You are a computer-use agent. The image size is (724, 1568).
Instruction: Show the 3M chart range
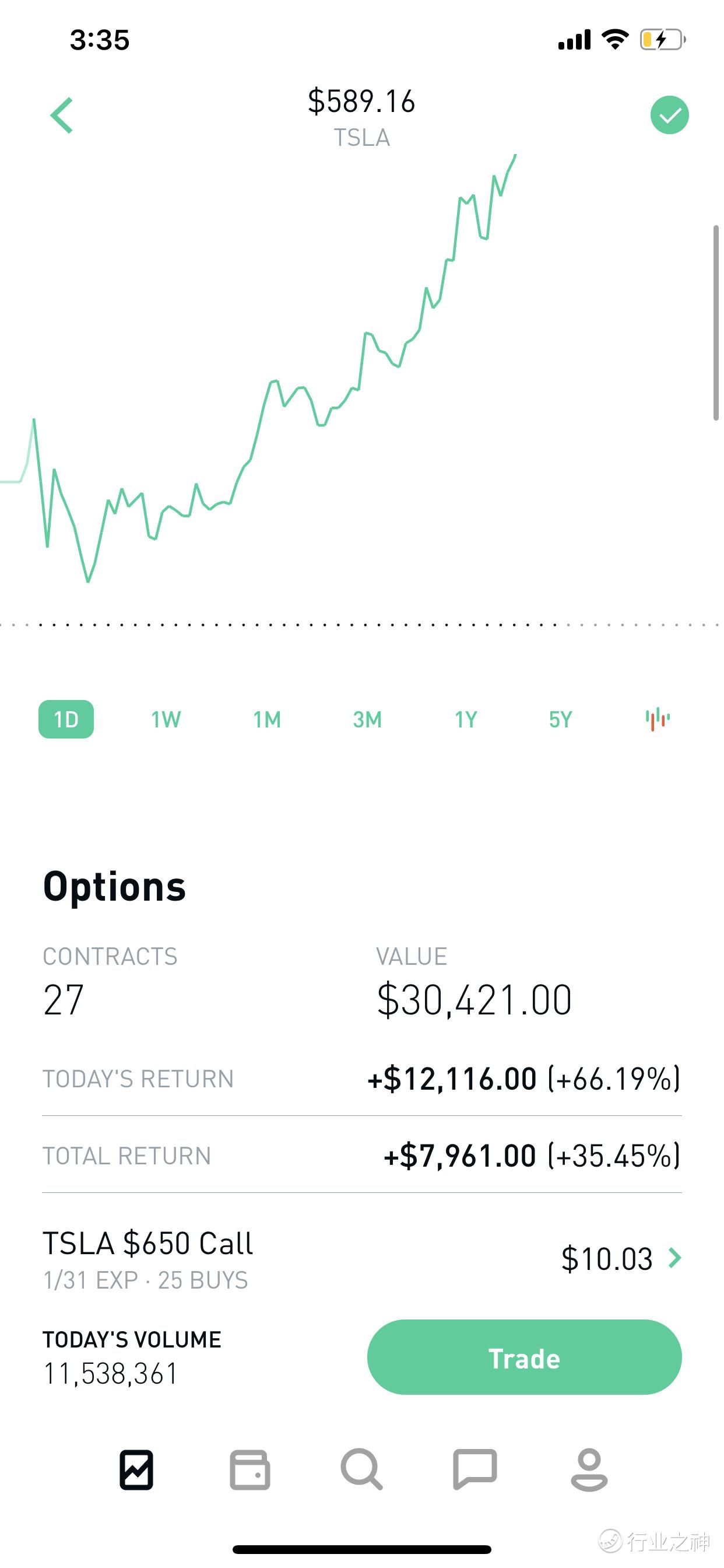coord(367,719)
